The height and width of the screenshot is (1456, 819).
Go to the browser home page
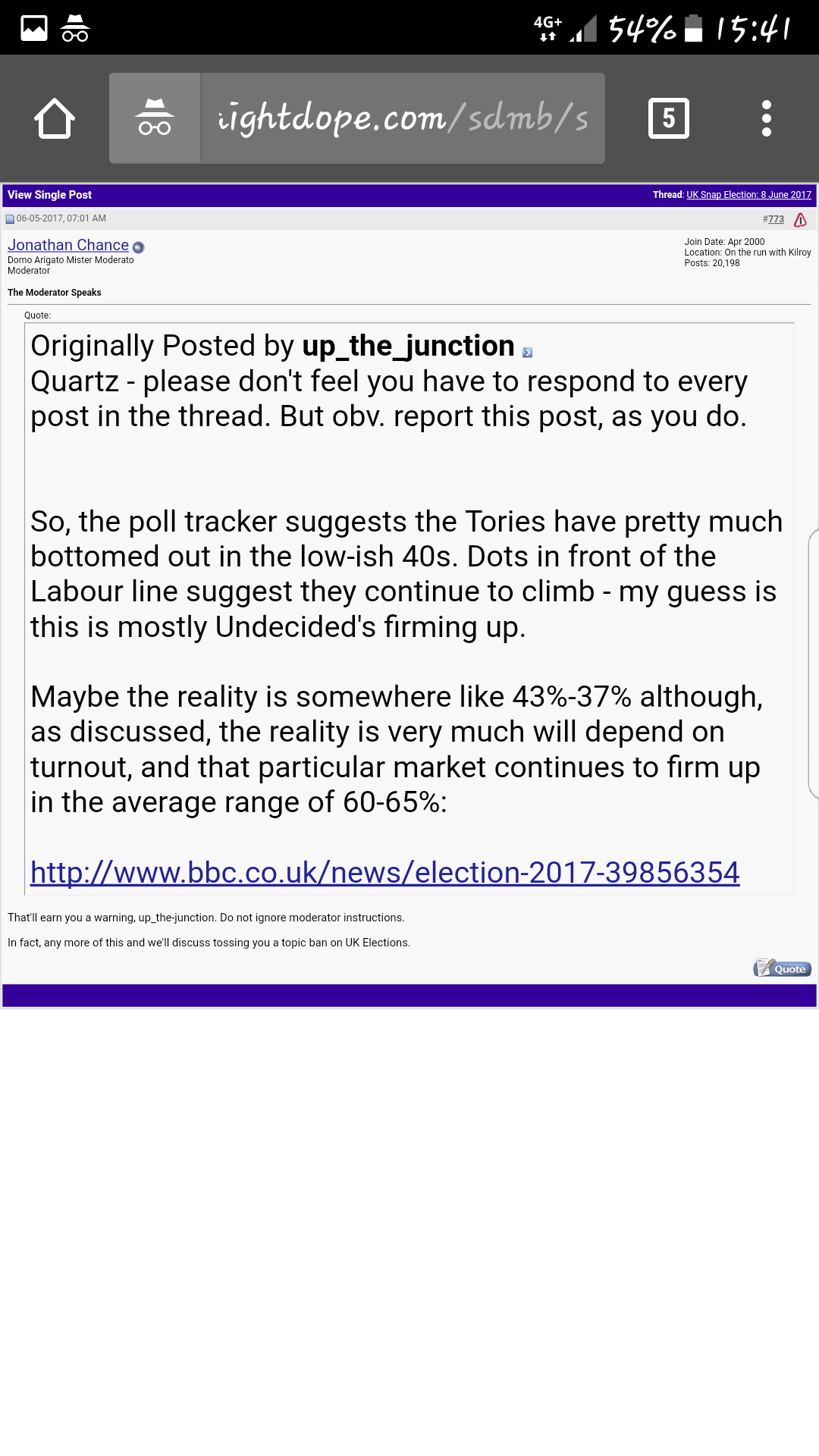click(x=55, y=118)
